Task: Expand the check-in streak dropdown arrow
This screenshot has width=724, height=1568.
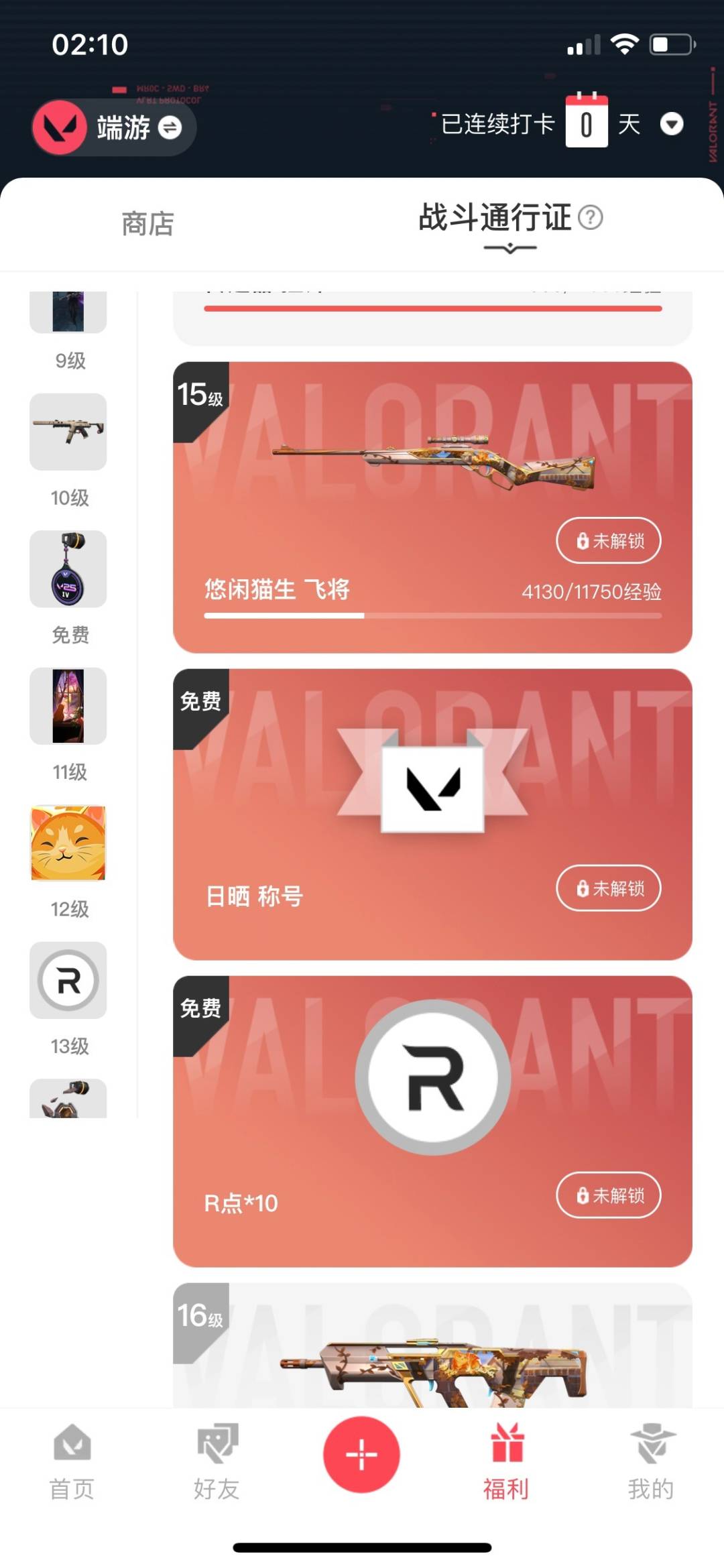Action: pos(671,124)
